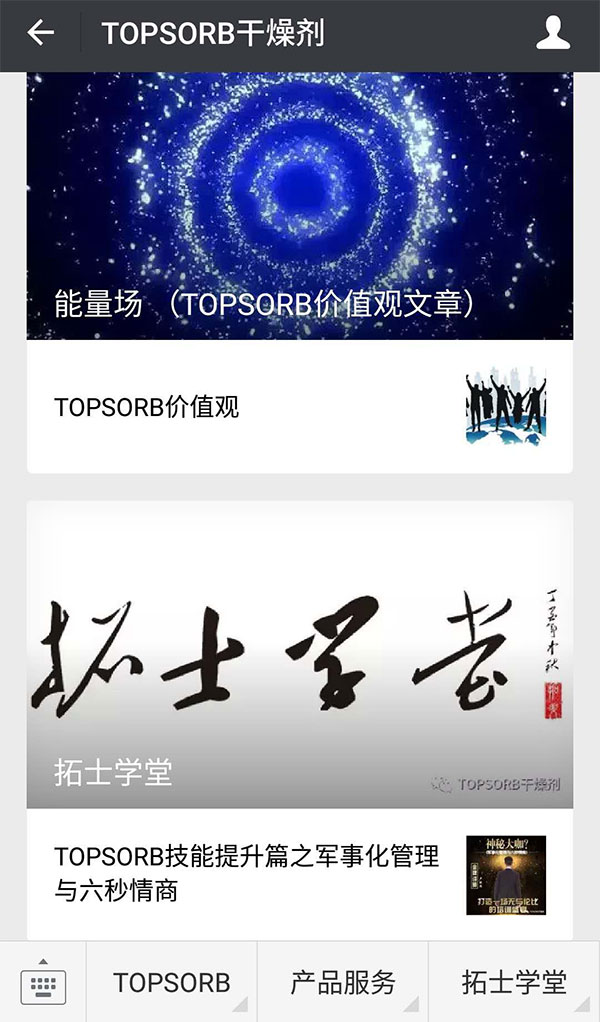
Task: Expand the TOPSORB bottom menu
Action: (172, 983)
